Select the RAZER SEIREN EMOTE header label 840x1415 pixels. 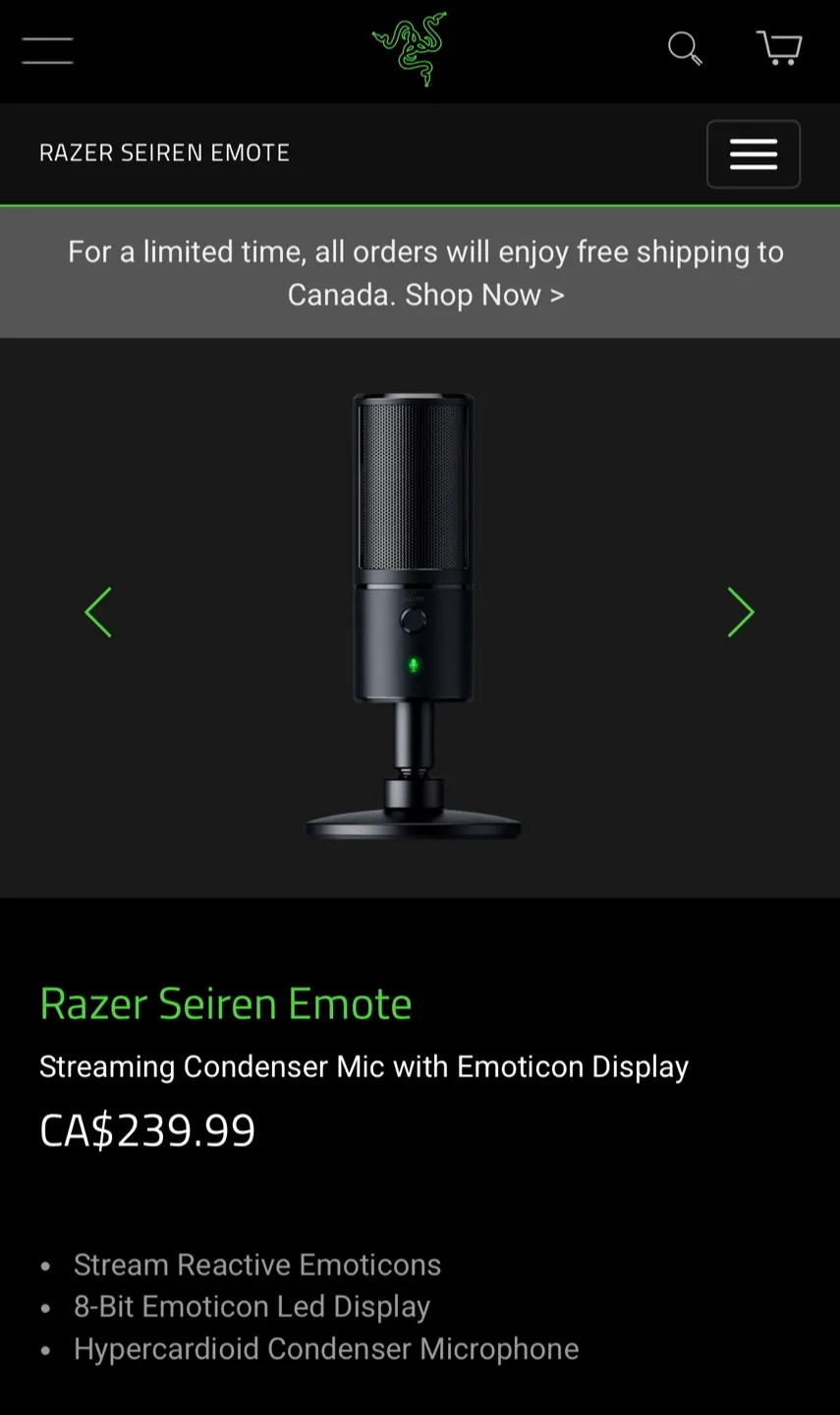(164, 152)
